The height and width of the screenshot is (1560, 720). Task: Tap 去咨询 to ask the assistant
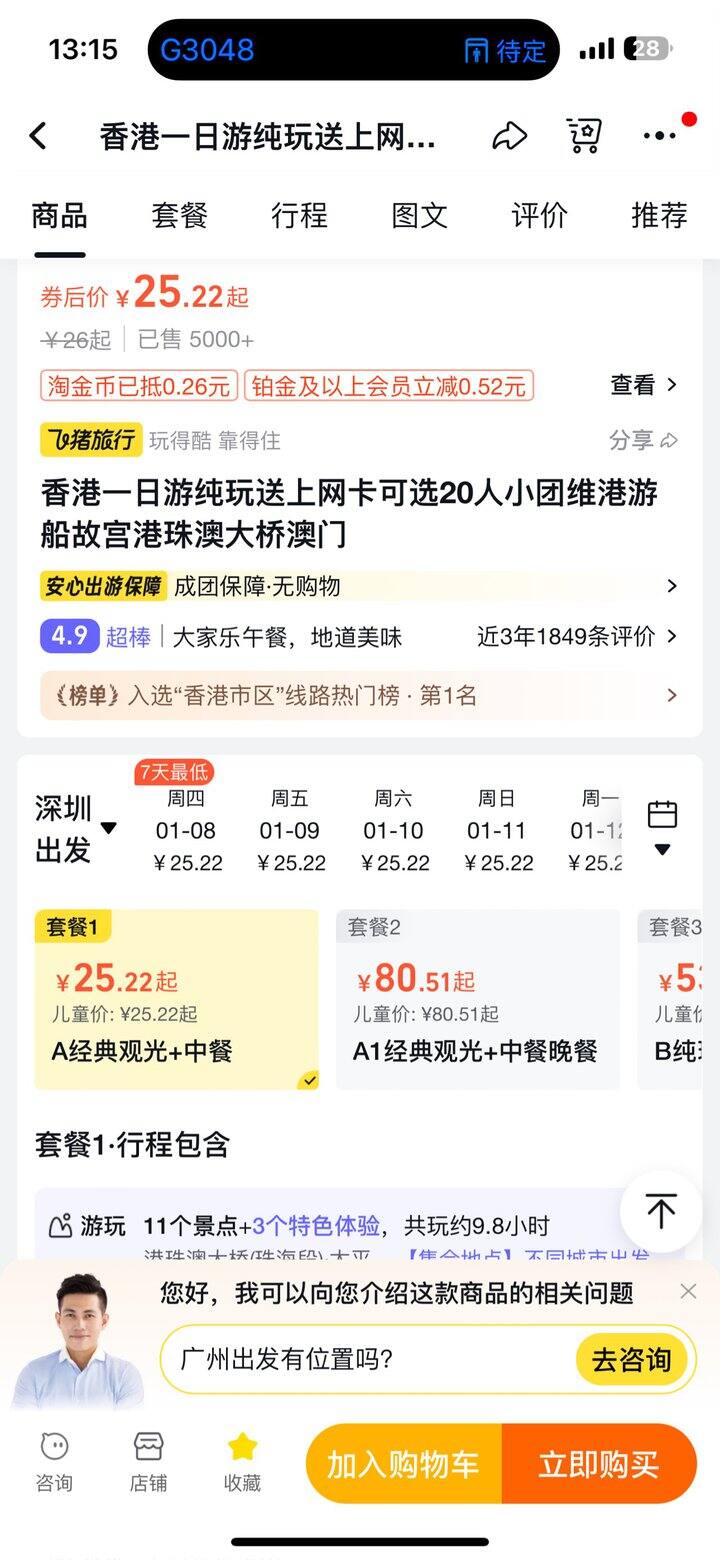coord(631,1360)
